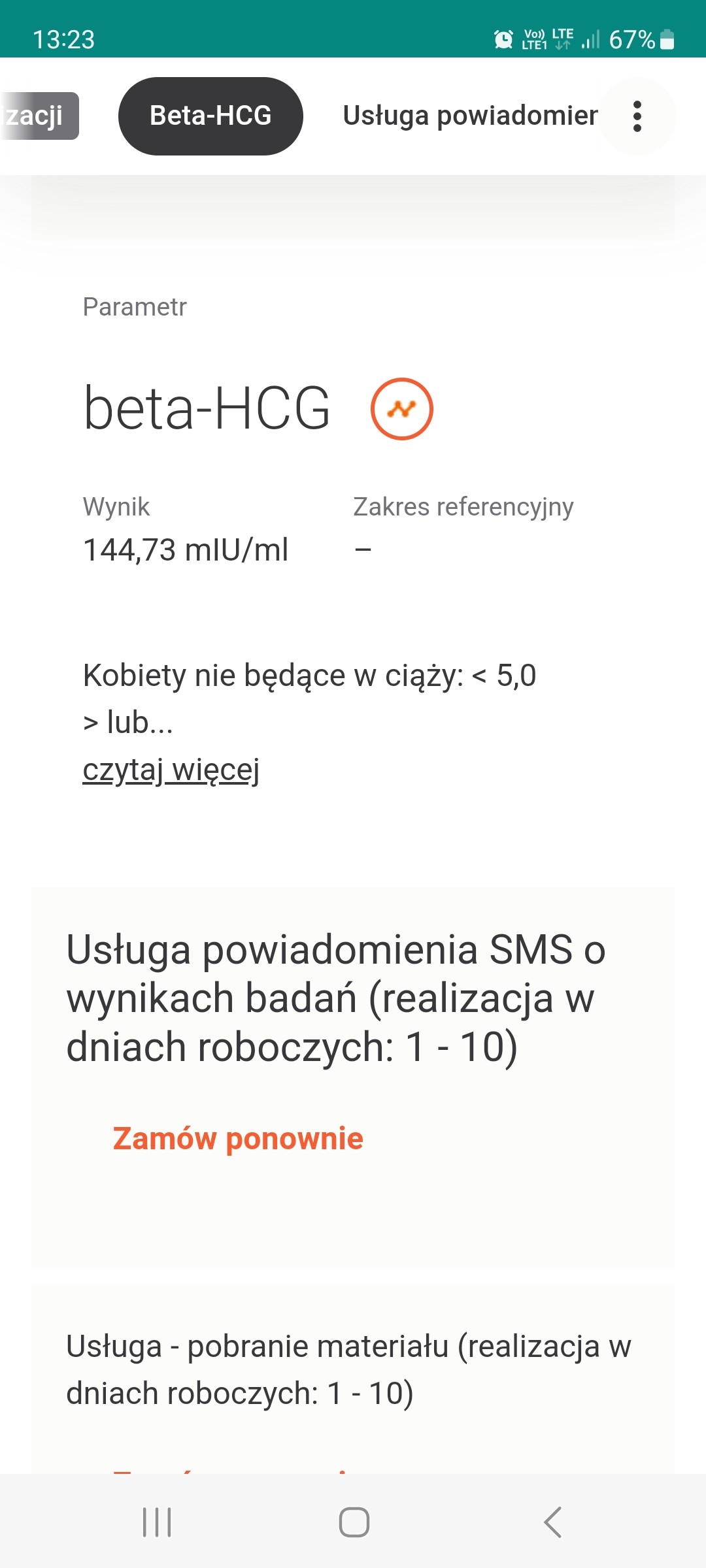Open the beta-HCG trend chart icon

tap(401, 409)
